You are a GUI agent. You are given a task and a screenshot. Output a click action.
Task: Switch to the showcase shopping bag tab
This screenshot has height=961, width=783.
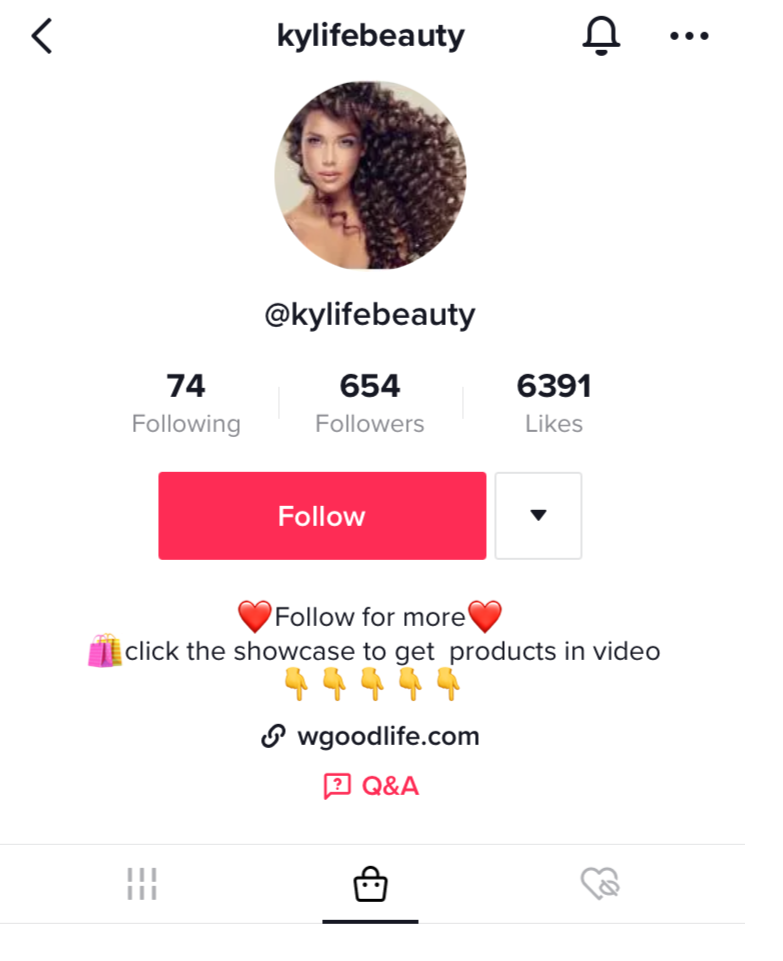point(370,884)
